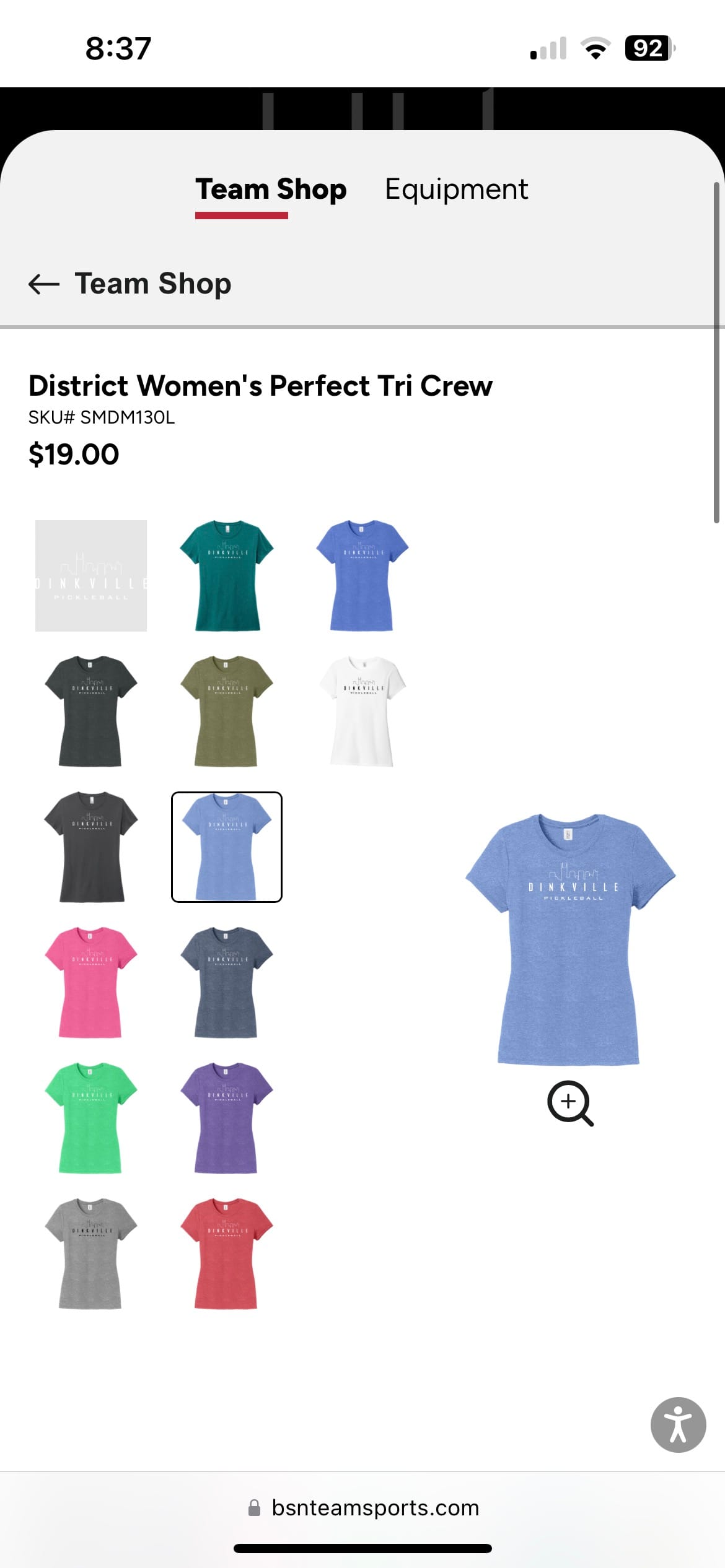Screen dimensions: 725x1568
Task: Select the Dinkville logo thumbnail
Action: 91,576
